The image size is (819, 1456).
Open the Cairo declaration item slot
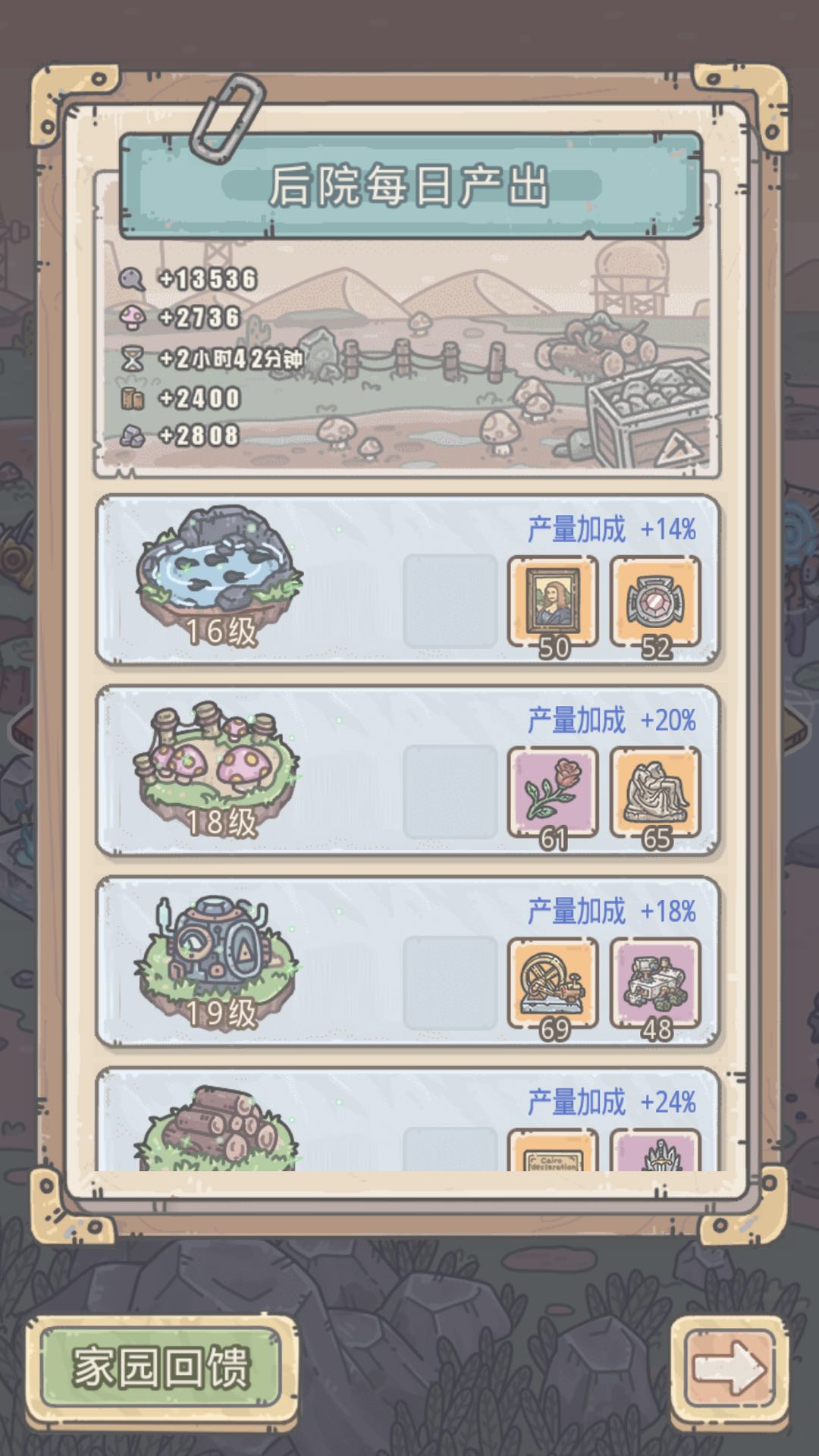pos(553,1154)
